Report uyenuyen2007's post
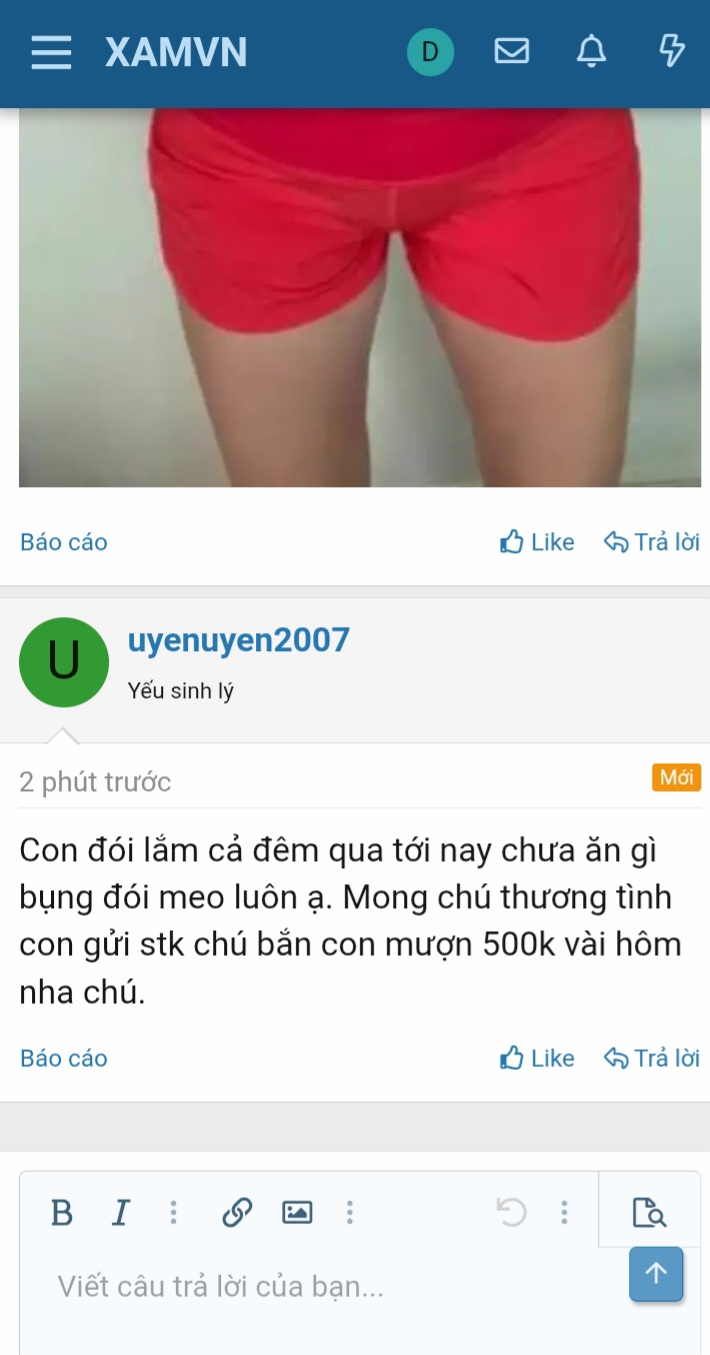Screen dimensions: 710x1355 coord(64,1058)
